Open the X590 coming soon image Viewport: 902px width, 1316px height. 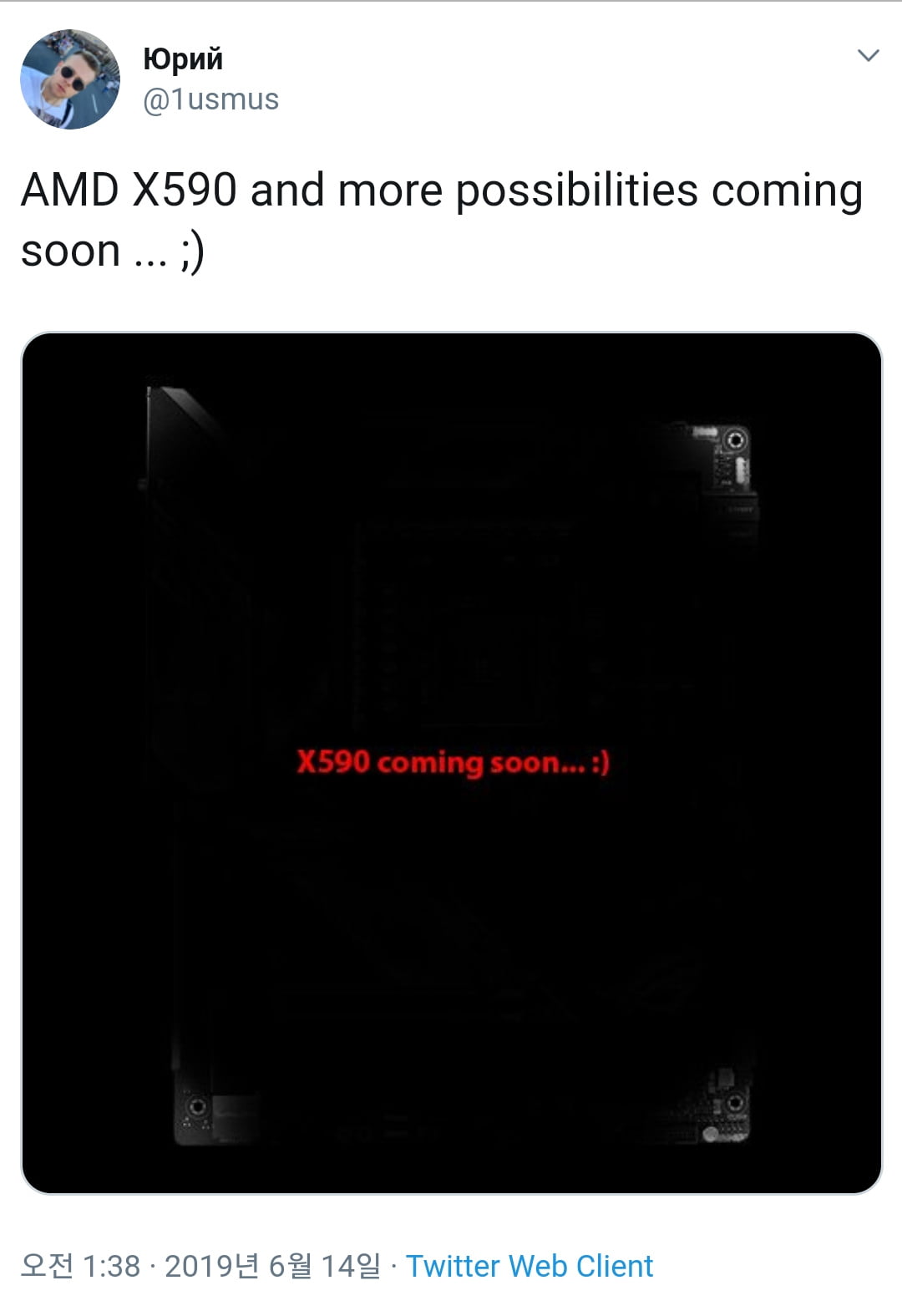point(451,762)
